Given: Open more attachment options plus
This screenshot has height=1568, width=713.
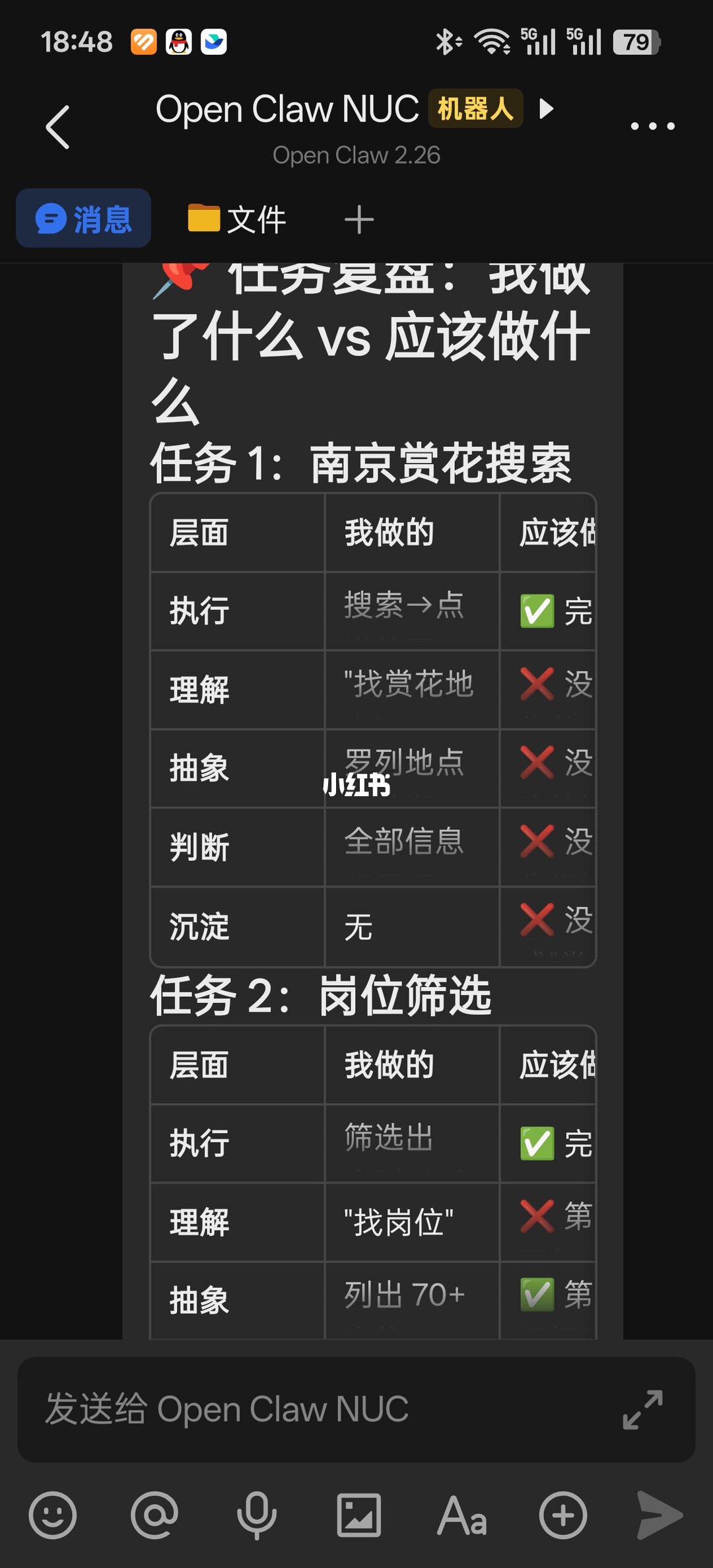Looking at the screenshot, I should 563,1515.
